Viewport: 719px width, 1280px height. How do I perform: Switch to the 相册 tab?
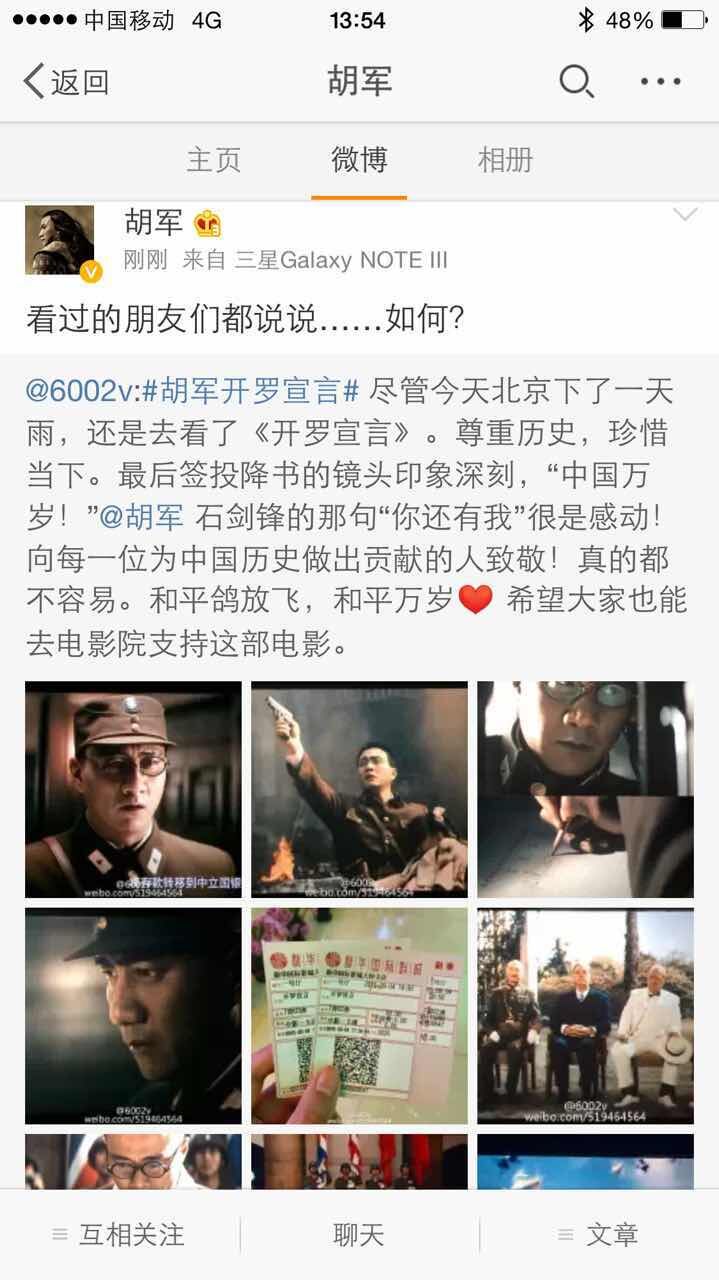(505, 160)
